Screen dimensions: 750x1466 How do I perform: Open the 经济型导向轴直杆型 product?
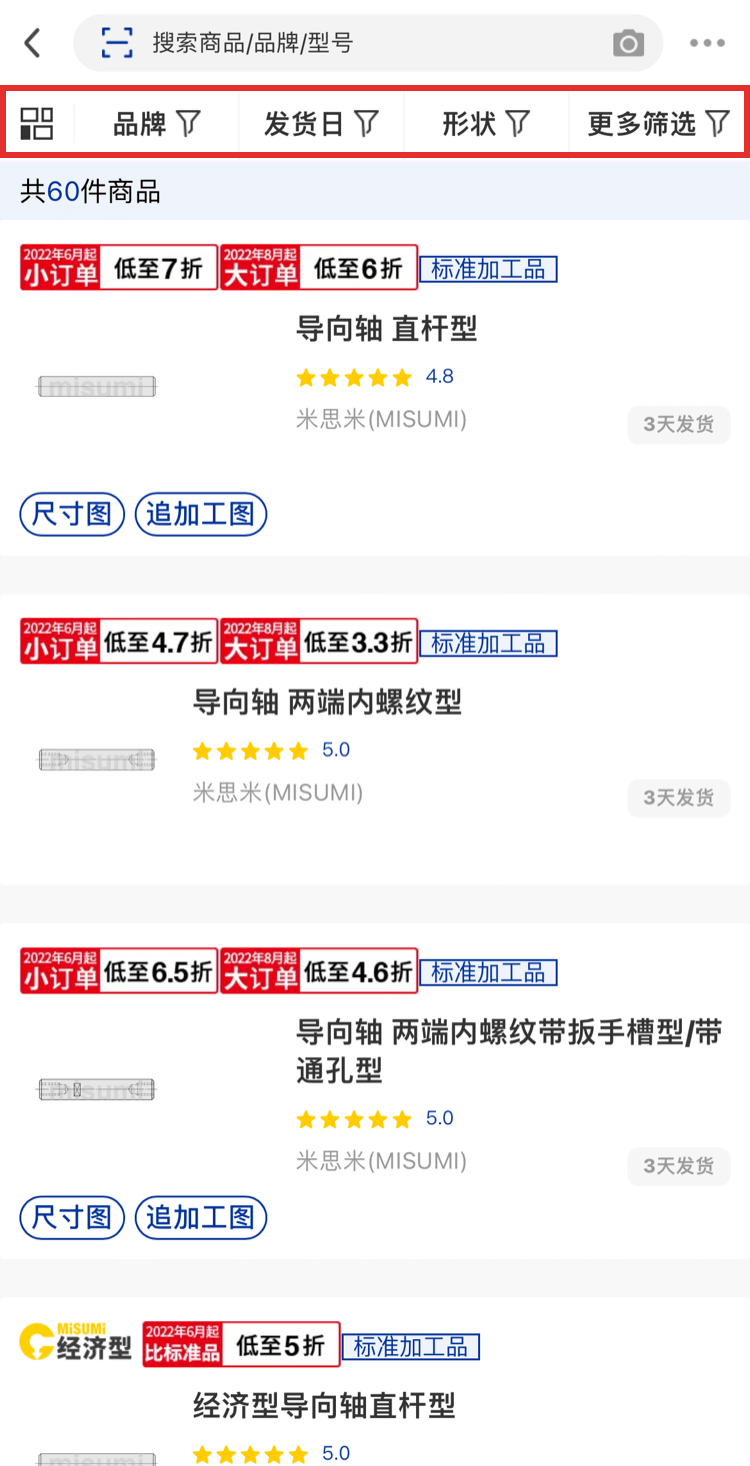(x=324, y=1406)
